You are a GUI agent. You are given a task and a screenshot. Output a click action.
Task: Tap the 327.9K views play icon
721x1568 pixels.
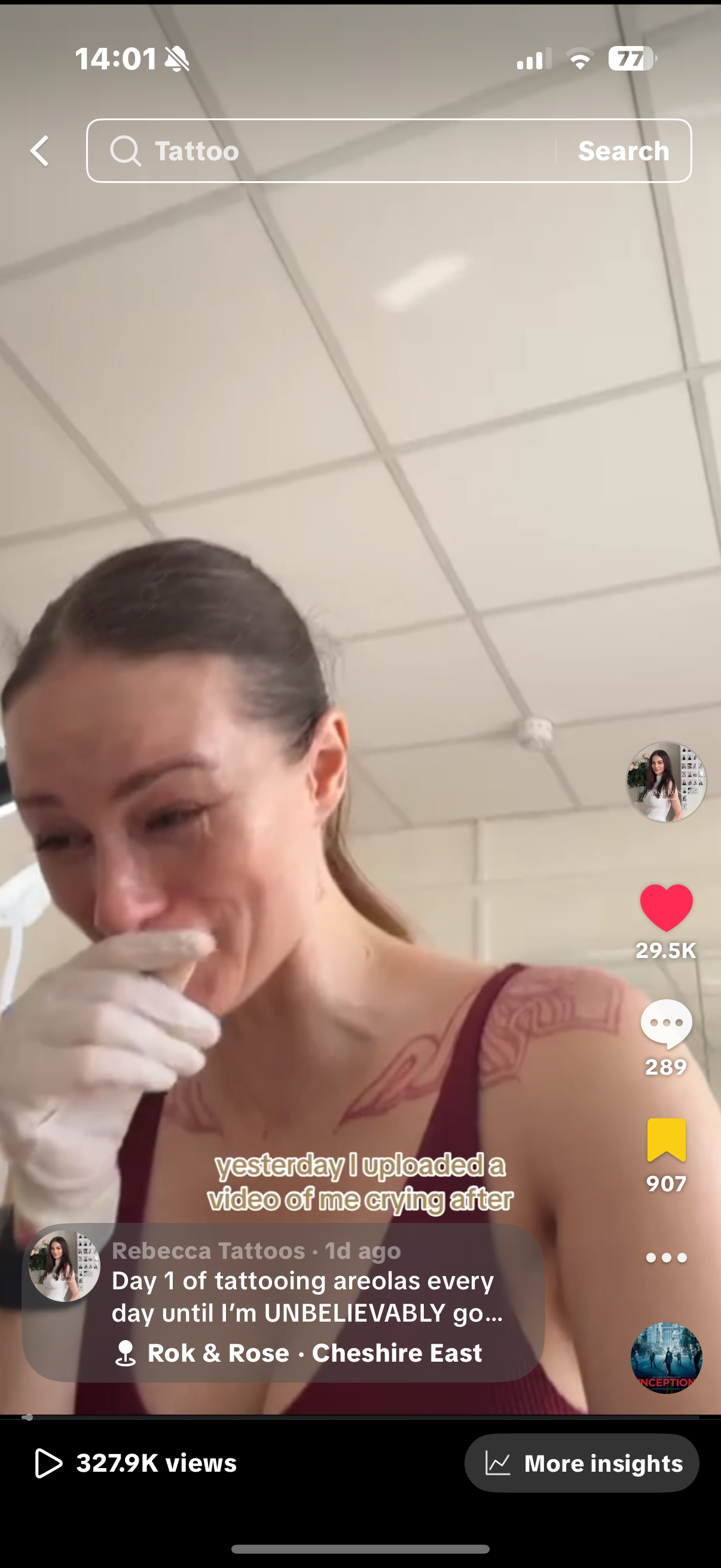tap(48, 1463)
